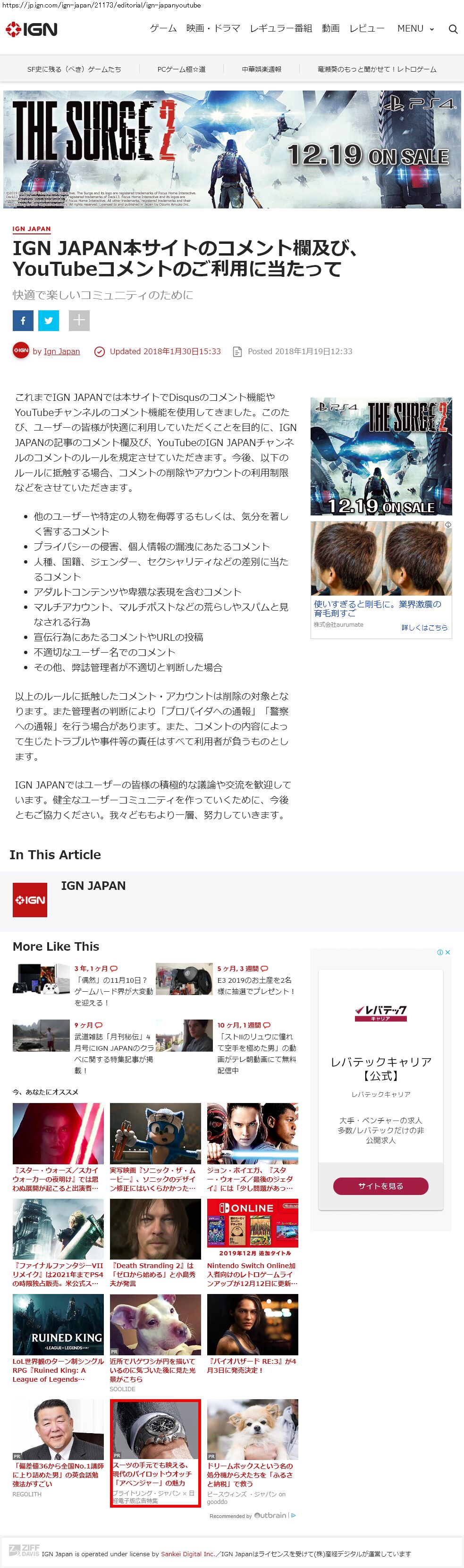Expand the MENU dropdown
Viewport: 464px width, 1568px height.
pyautogui.click(x=415, y=29)
